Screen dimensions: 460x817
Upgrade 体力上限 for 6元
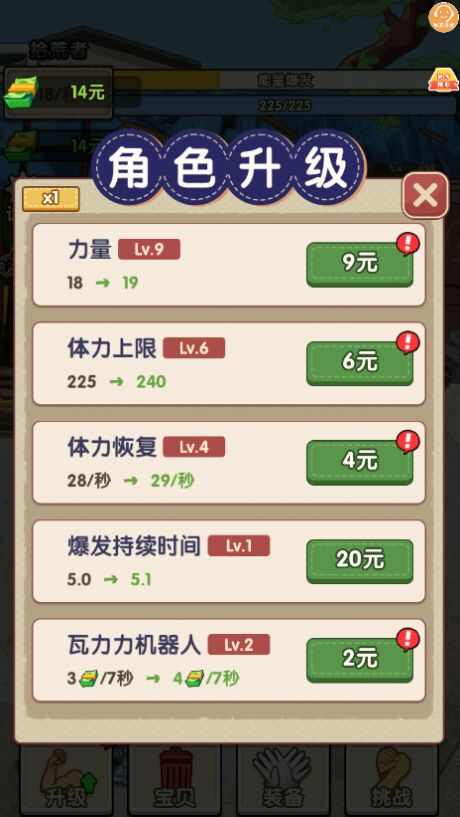click(x=359, y=363)
